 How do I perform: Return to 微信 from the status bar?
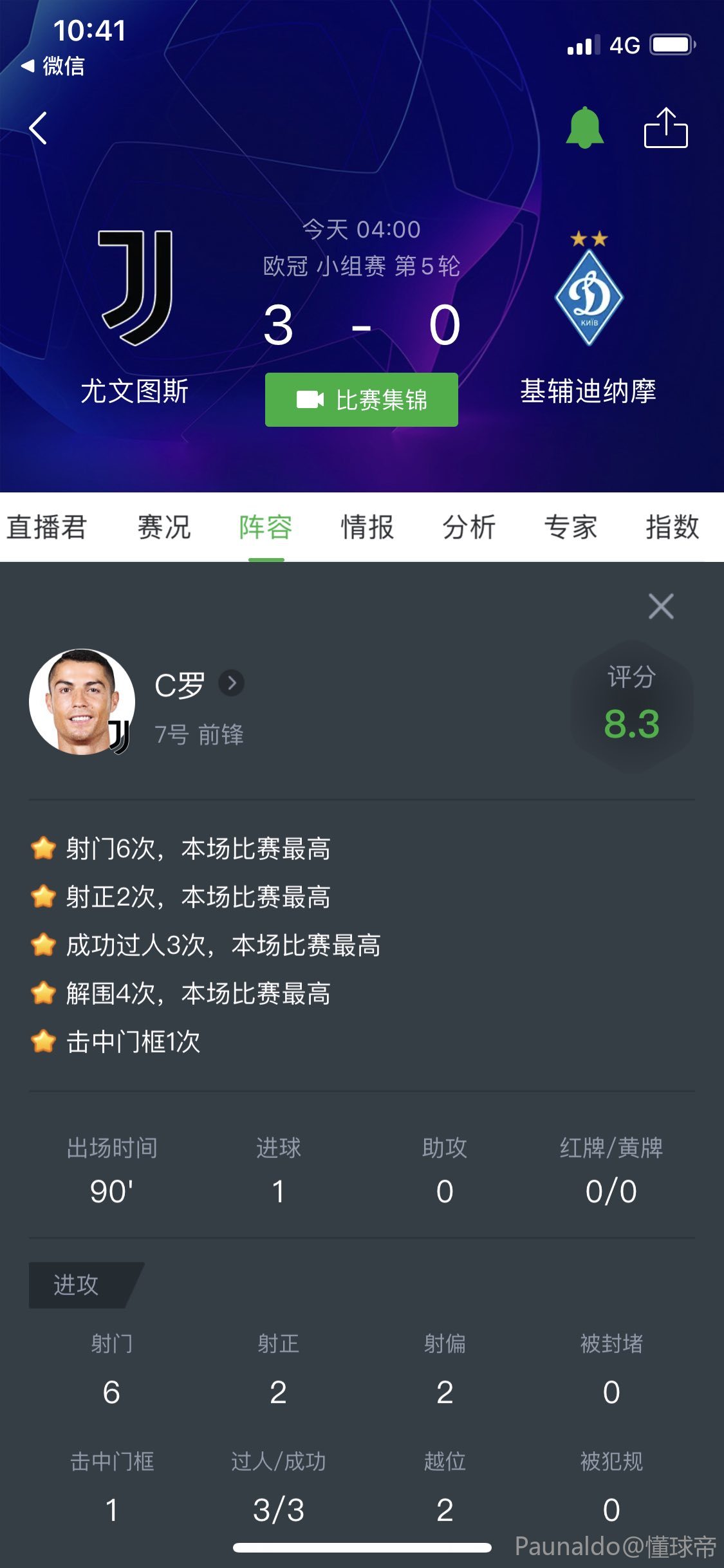(54, 66)
